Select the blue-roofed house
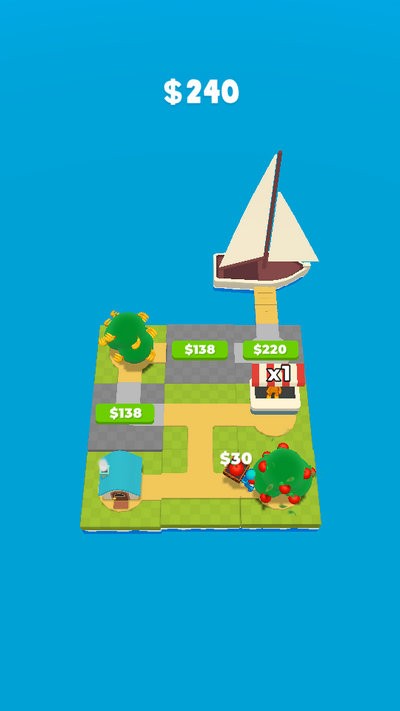This screenshot has height=711, width=400. [120, 480]
